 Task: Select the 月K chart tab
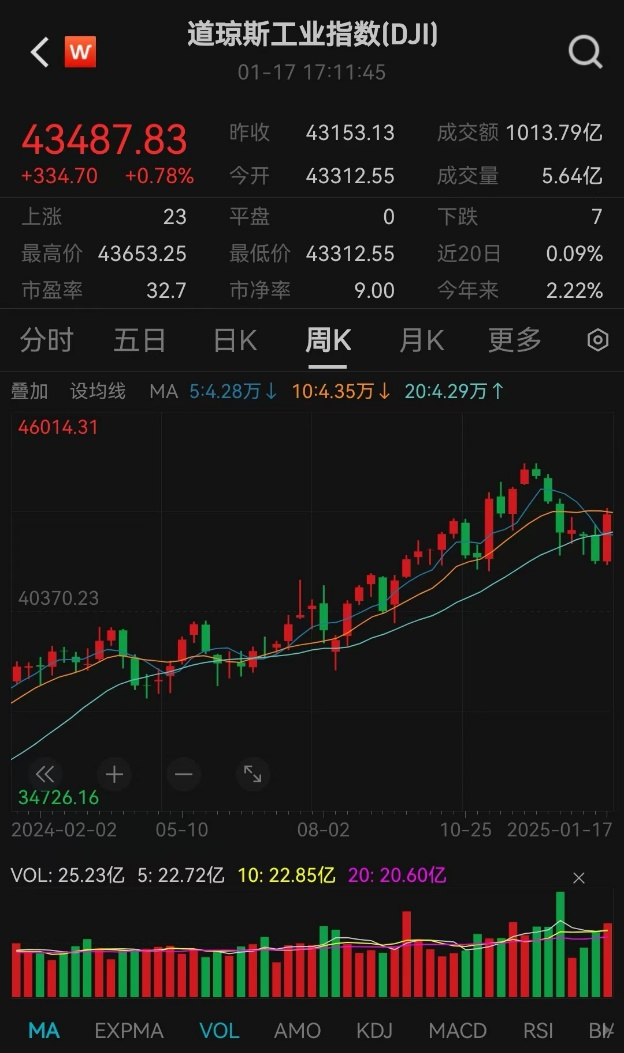[x=421, y=340]
